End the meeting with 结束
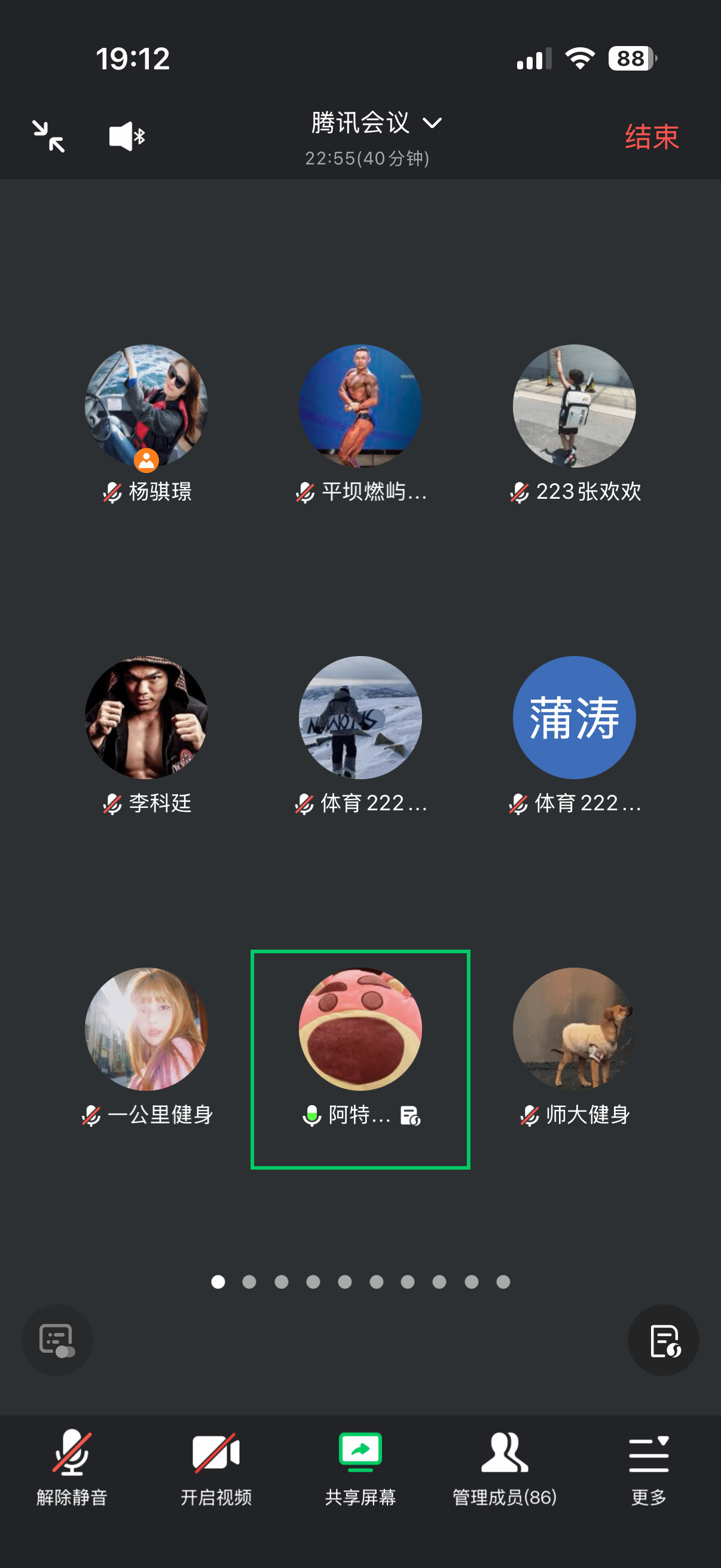 coord(651,136)
